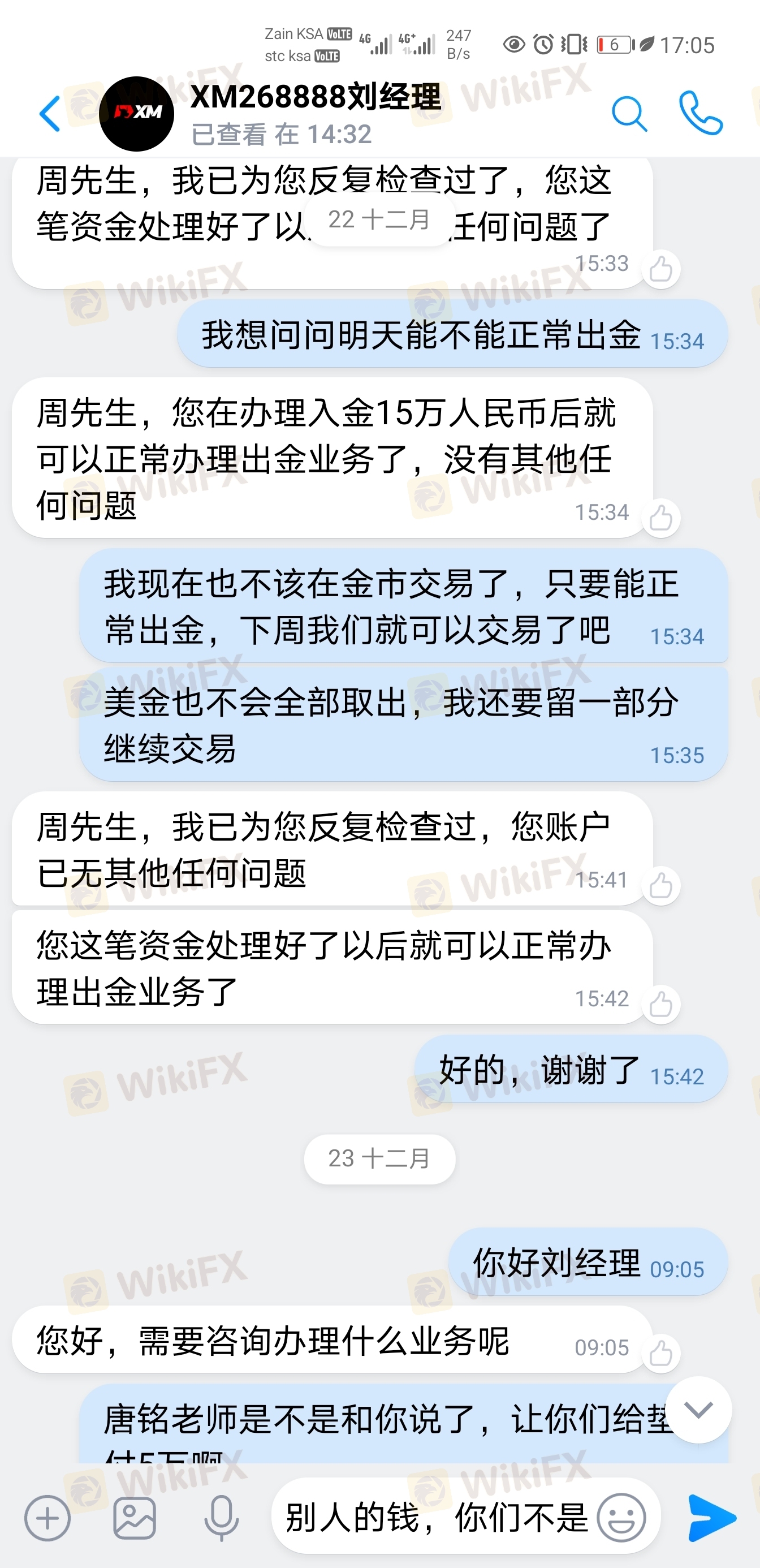Like the 15:41 message
Viewport: 760px width, 1568px height.
coord(661,886)
